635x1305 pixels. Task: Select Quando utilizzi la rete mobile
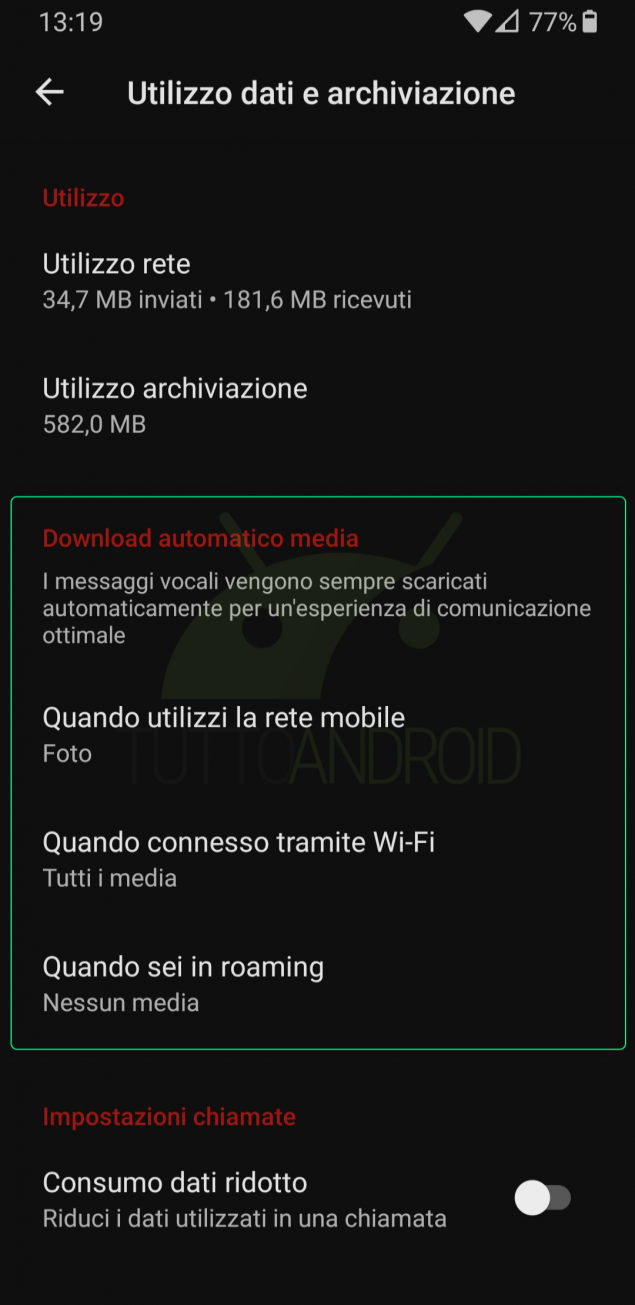(317, 735)
